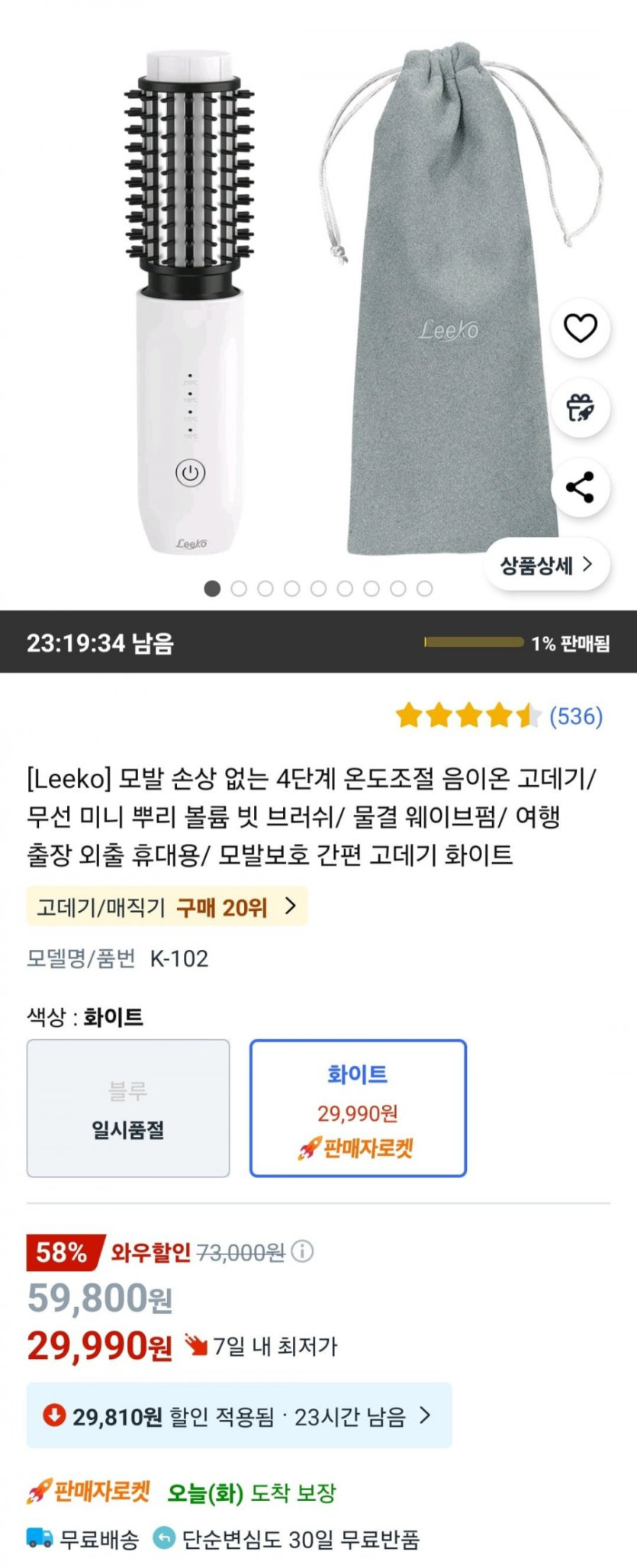Jump to the second product image dot
Image resolution: width=637 pixels, height=1568 pixels.
point(239,588)
